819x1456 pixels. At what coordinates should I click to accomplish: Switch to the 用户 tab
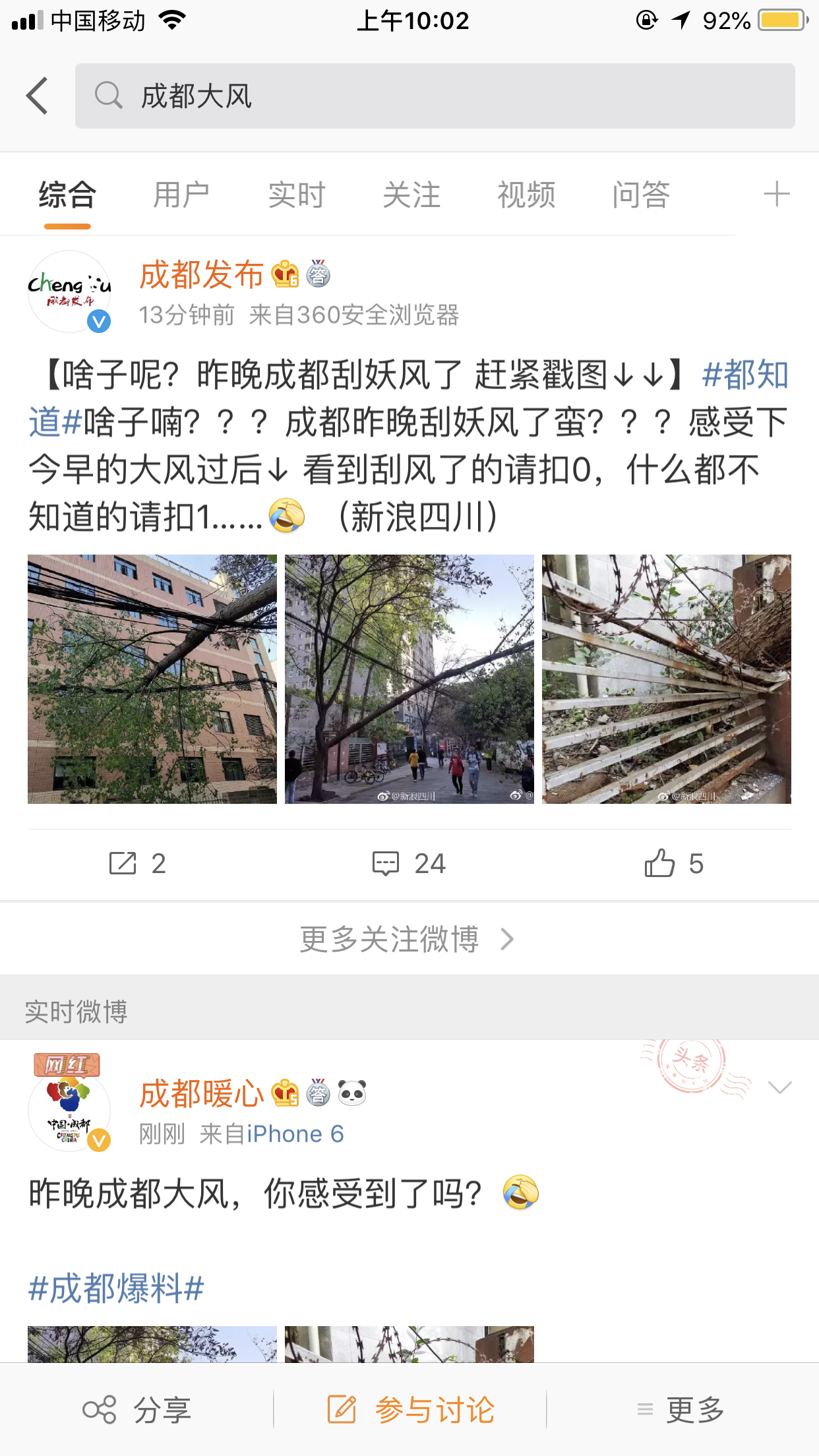[181, 195]
